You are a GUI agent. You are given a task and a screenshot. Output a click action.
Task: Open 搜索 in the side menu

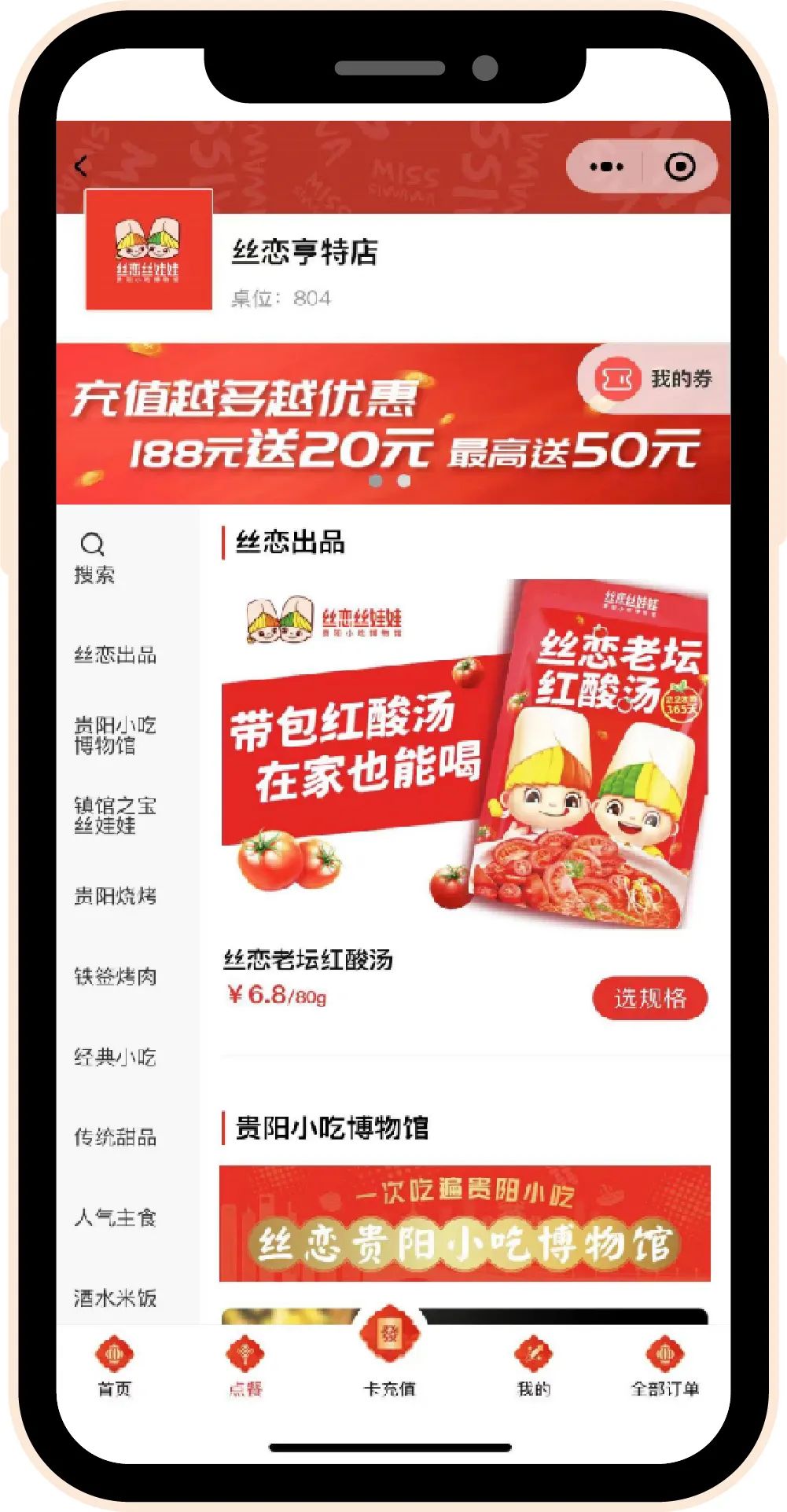point(94,558)
